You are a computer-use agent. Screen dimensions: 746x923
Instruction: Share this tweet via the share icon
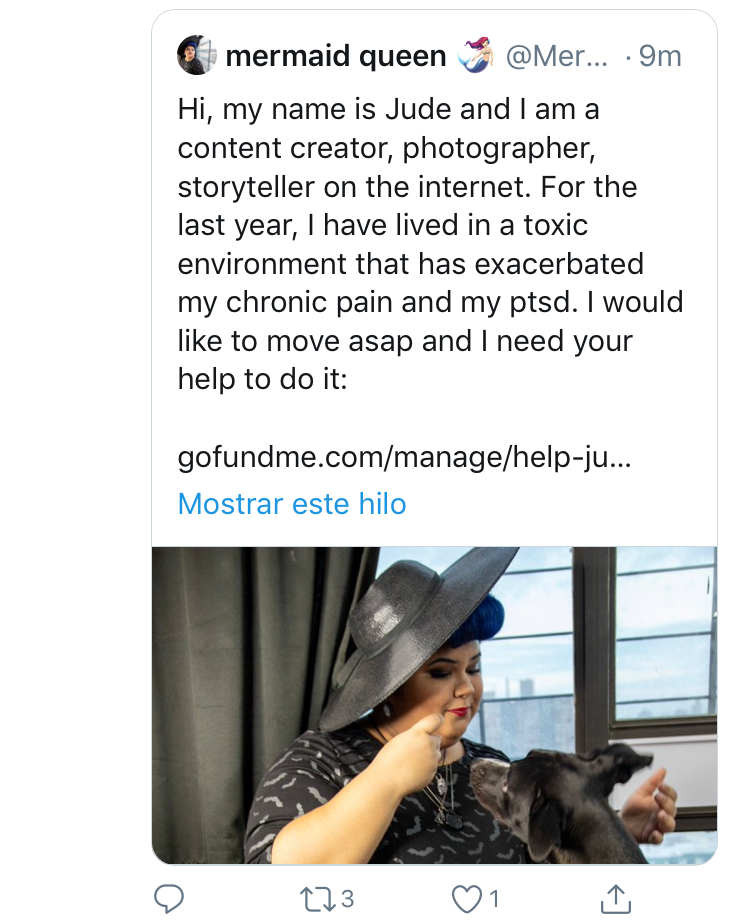pyautogui.click(x=617, y=898)
